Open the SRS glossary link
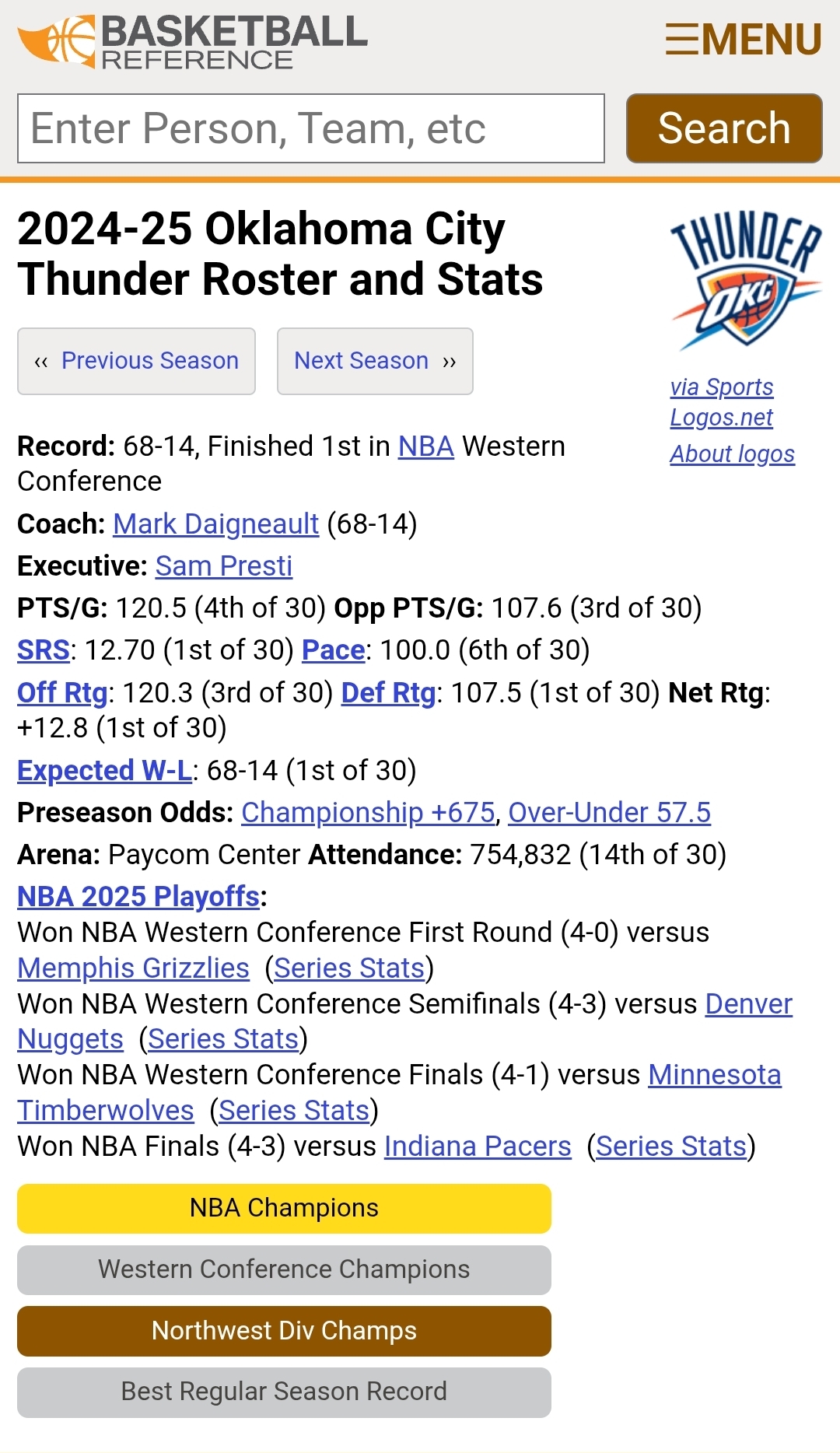The width and height of the screenshot is (840, 1453). [x=44, y=650]
